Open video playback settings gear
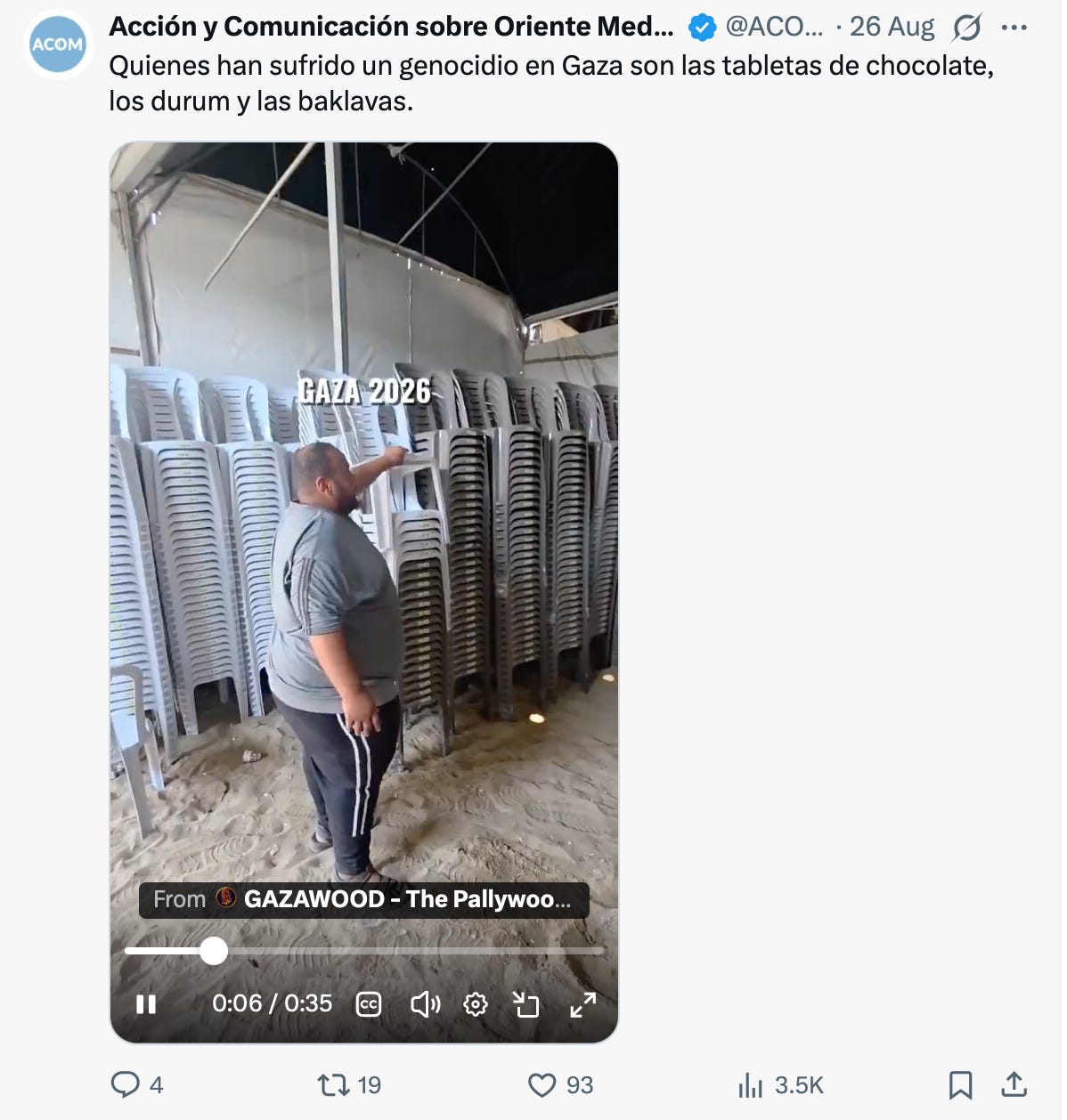The width and height of the screenshot is (1067, 1120). click(x=476, y=1004)
